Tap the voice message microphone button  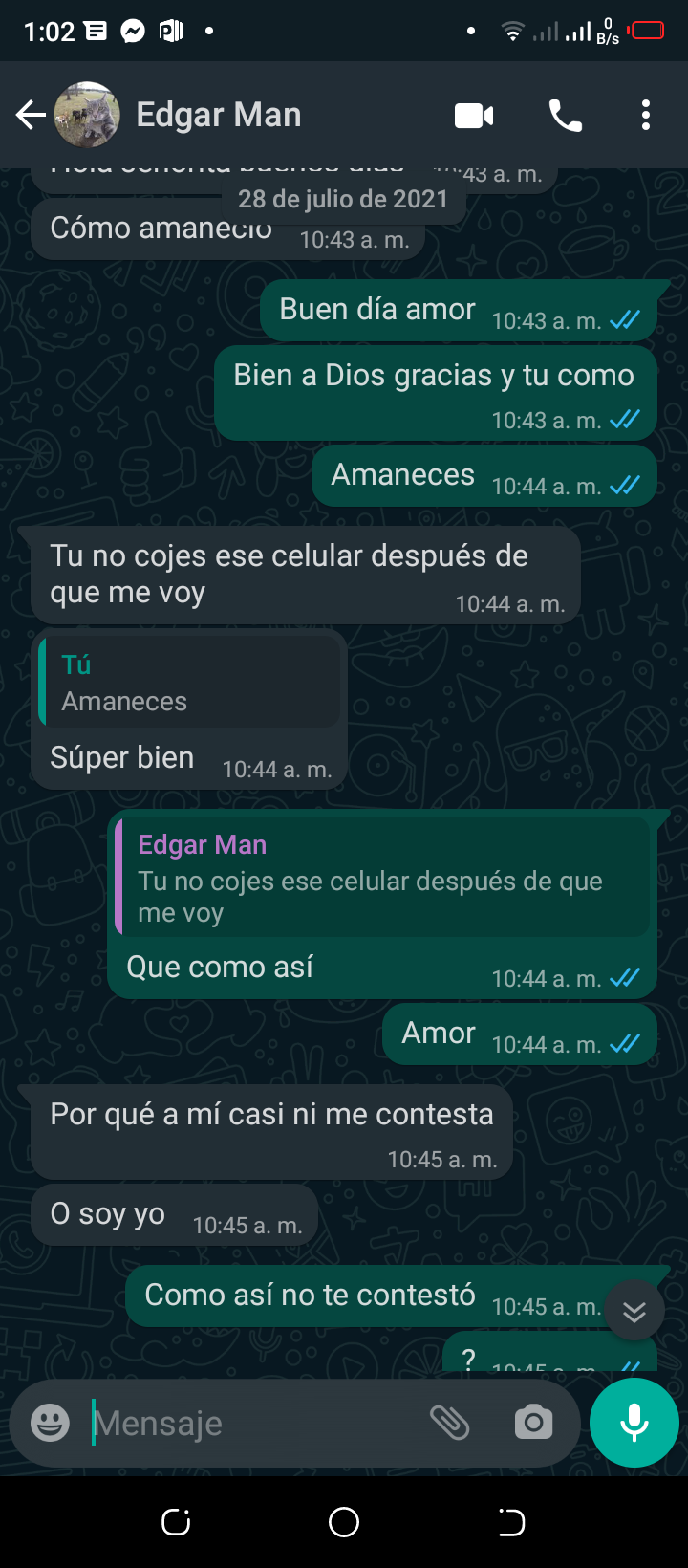click(x=634, y=1423)
